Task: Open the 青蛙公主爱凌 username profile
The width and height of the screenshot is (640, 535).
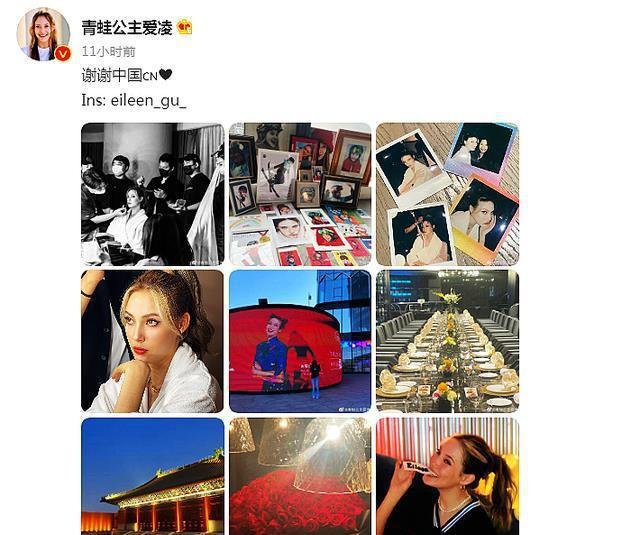Action: click(x=127, y=28)
